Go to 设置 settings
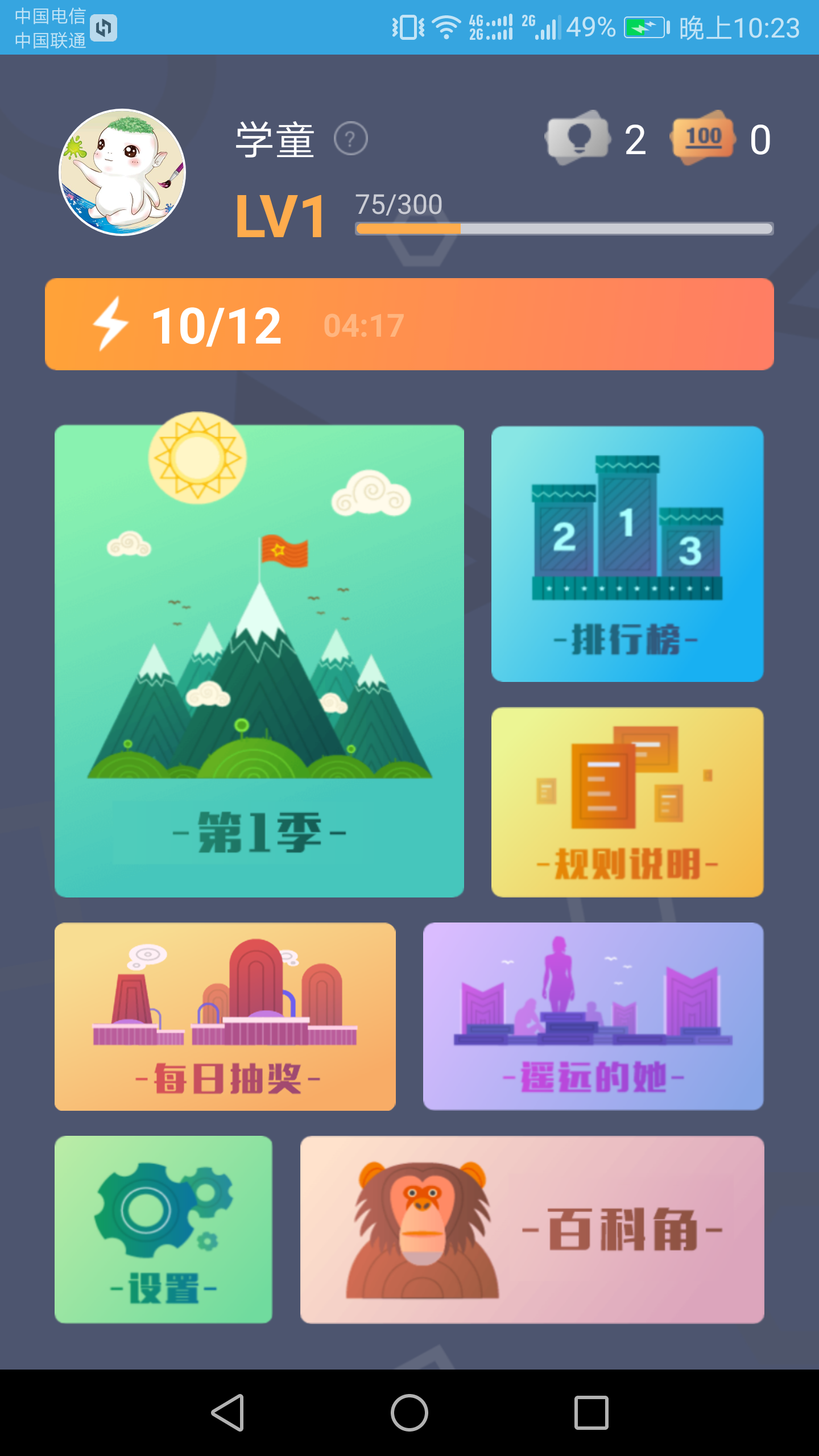The image size is (819, 1456). pos(163,1229)
